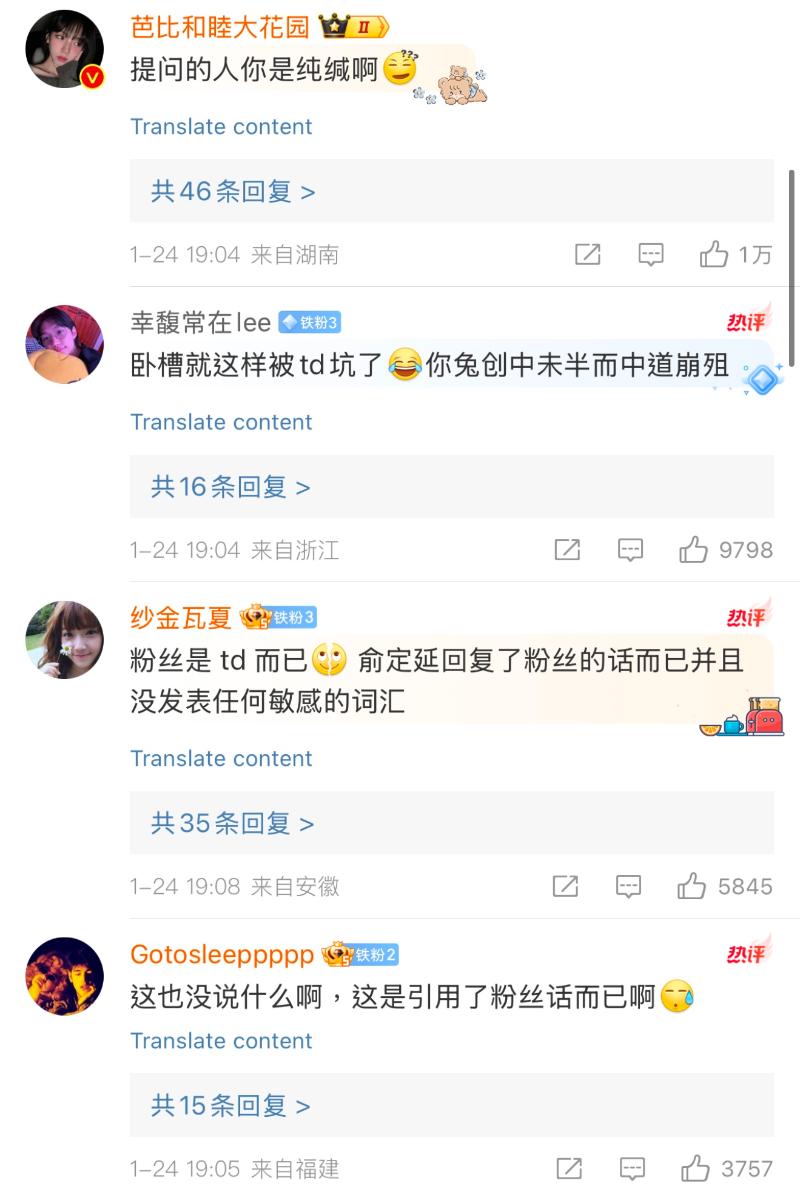The height and width of the screenshot is (1186, 800).
Task: Like the comment by 芭比和睦大花园
Action: [714, 255]
